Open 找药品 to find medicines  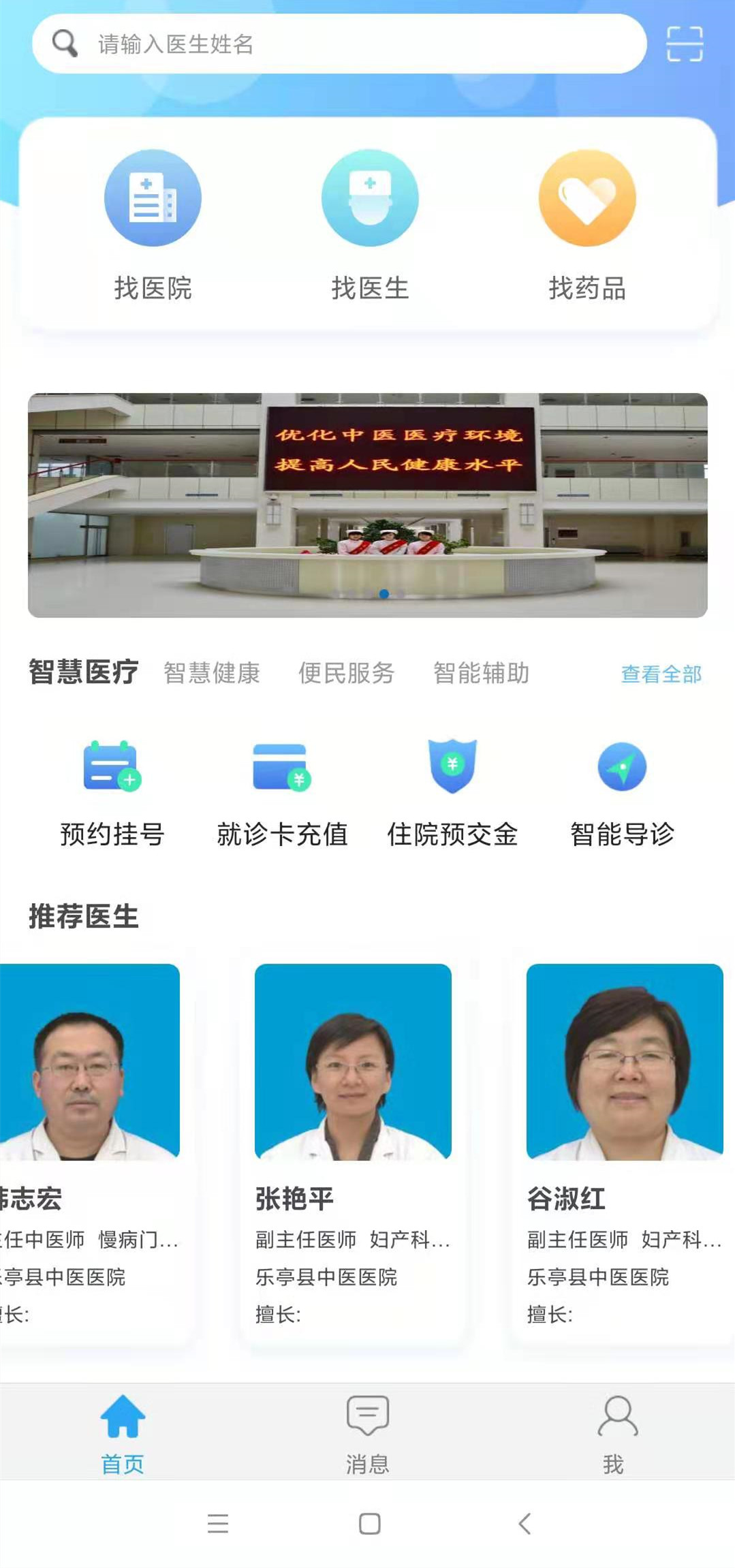pyautogui.click(x=587, y=225)
